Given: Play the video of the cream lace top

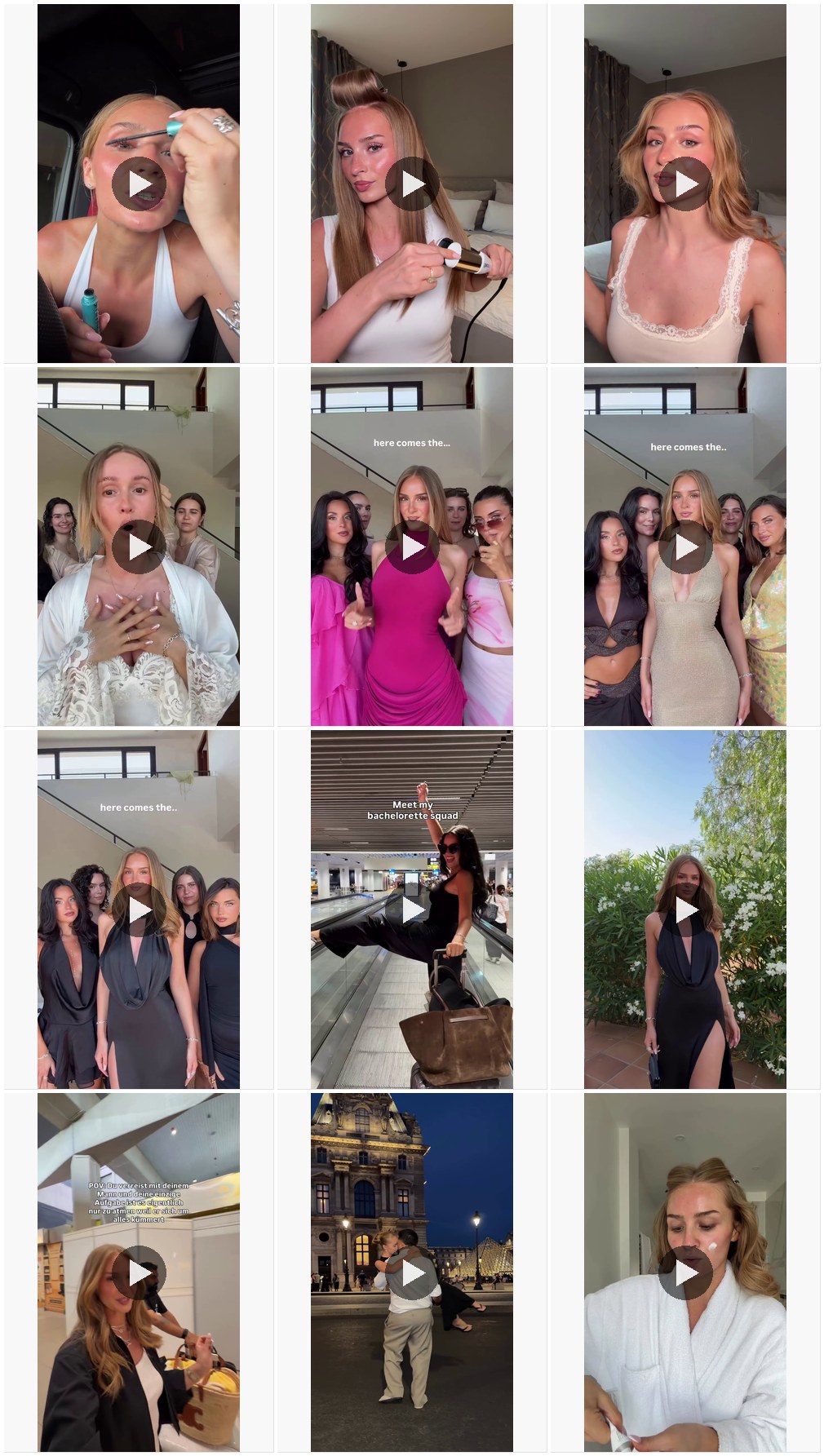Looking at the screenshot, I should point(685,184).
